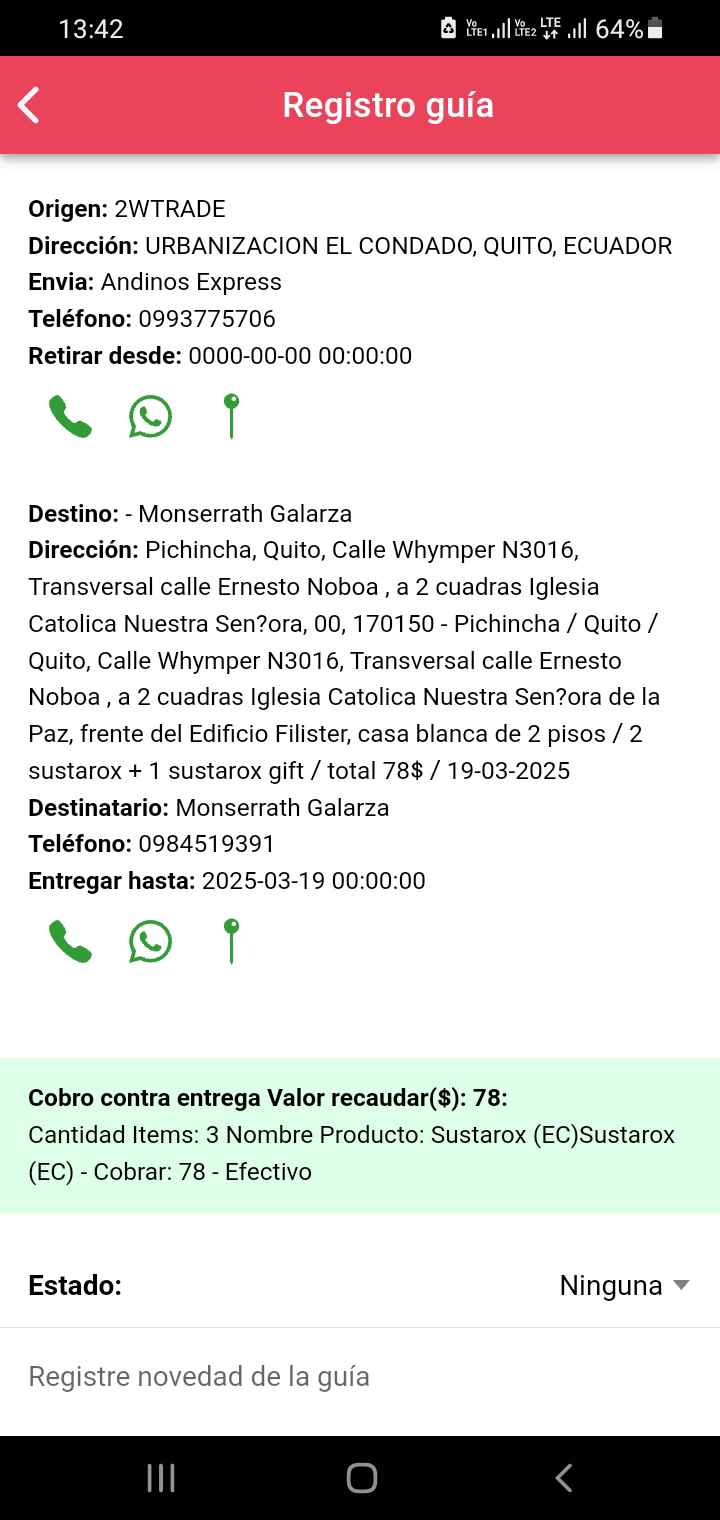
Task: Tap the Registre novedad de la guía field
Action: point(360,1377)
